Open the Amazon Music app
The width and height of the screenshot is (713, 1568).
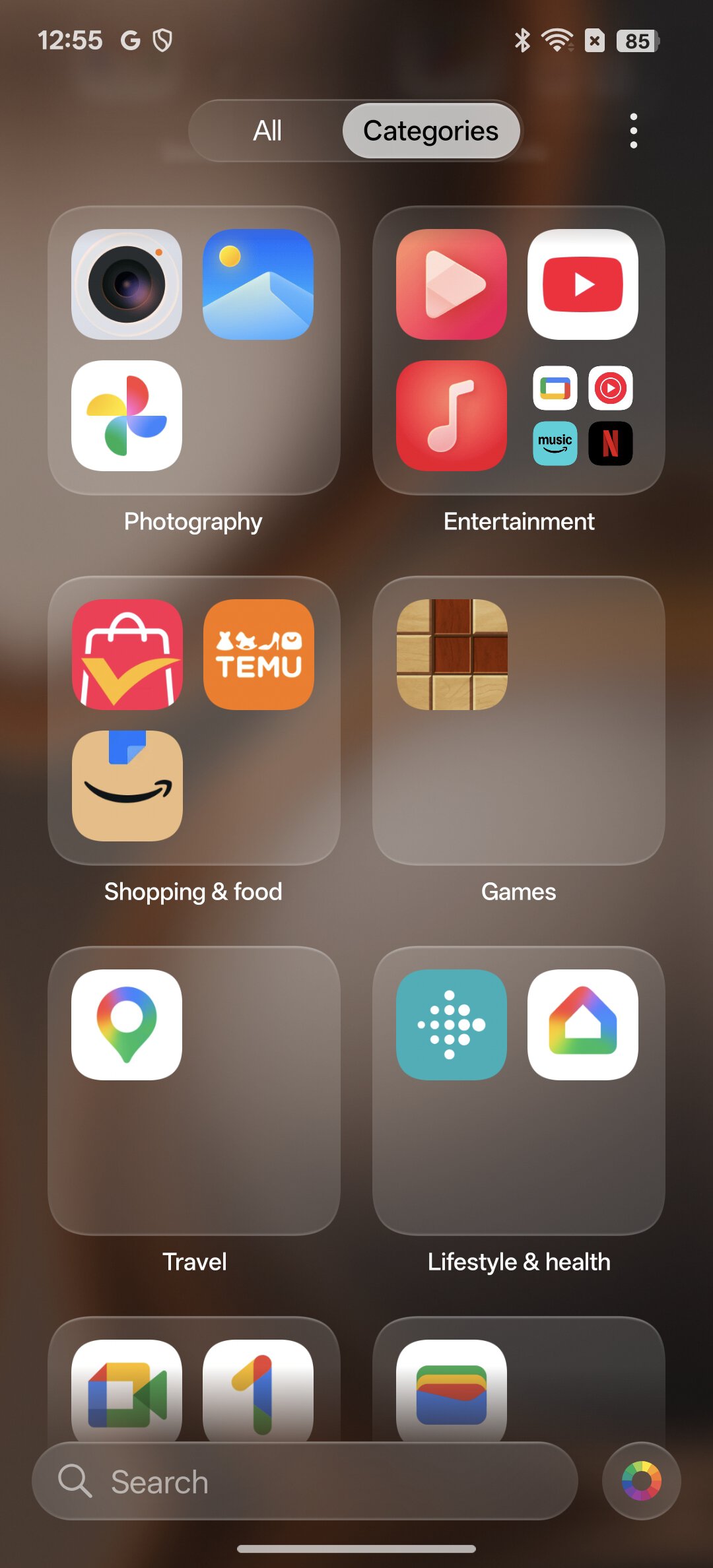(x=555, y=443)
